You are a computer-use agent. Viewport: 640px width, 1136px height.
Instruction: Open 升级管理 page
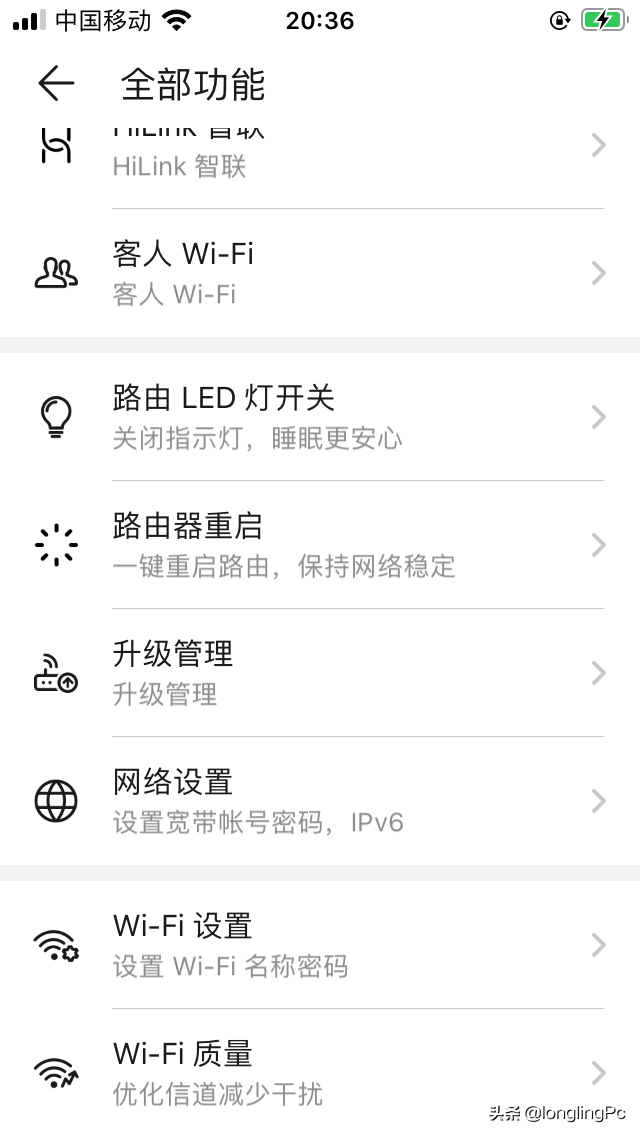tap(320, 673)
